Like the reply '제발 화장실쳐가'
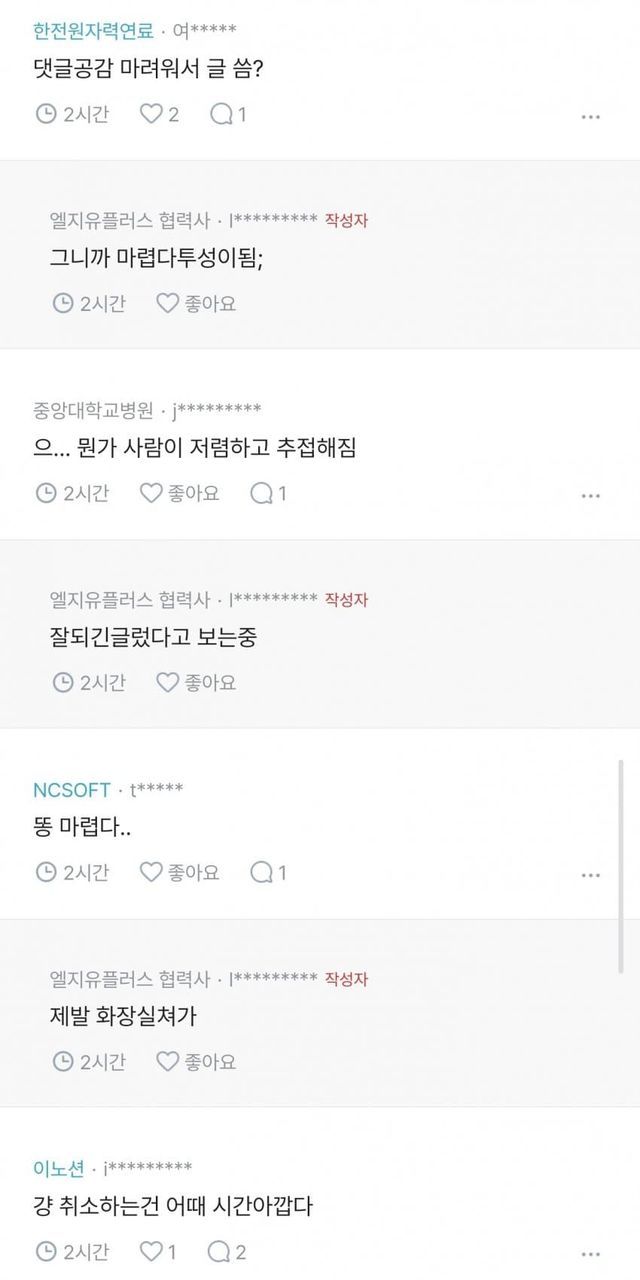640x1280 pixels. pyautogui.click(x=196, y=1063)
